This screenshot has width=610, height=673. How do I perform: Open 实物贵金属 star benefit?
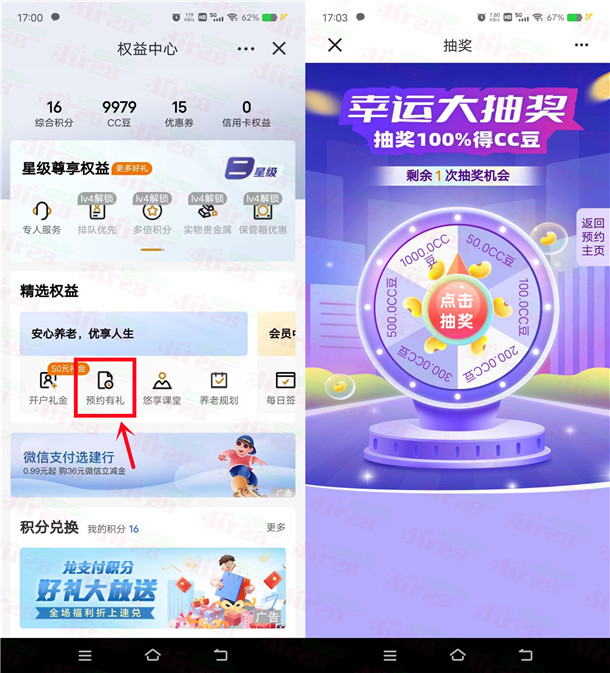(x=208, y=217)
